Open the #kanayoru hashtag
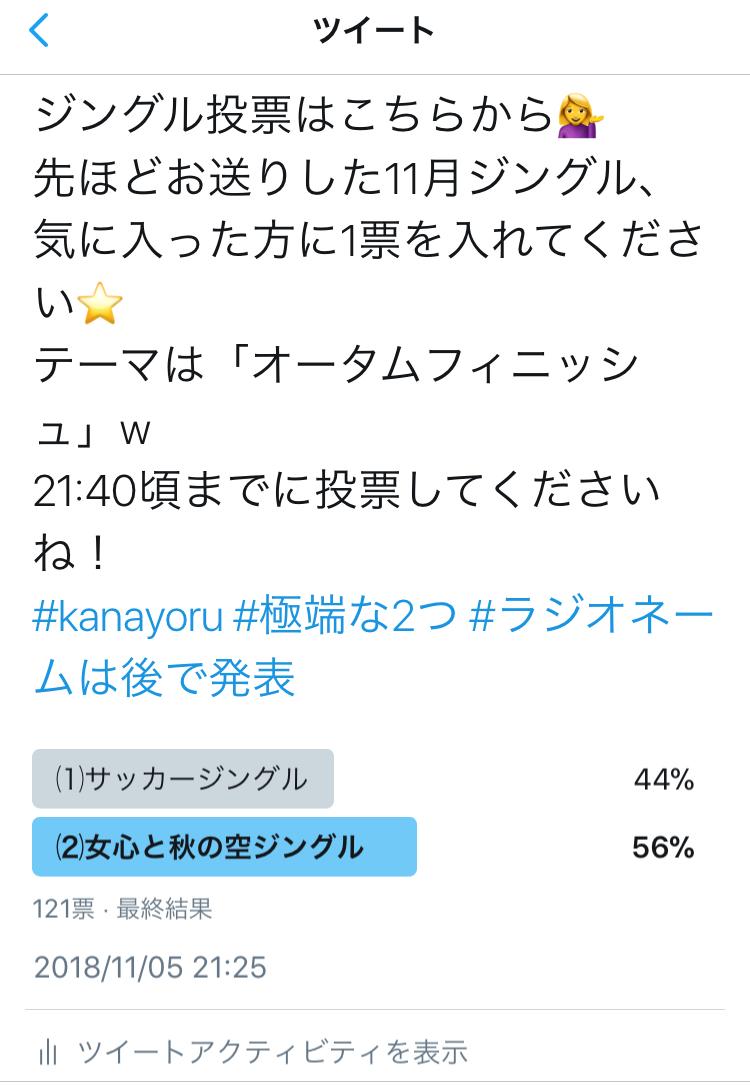This screenshot has height=1087, width=750. (x=127, y=617)
